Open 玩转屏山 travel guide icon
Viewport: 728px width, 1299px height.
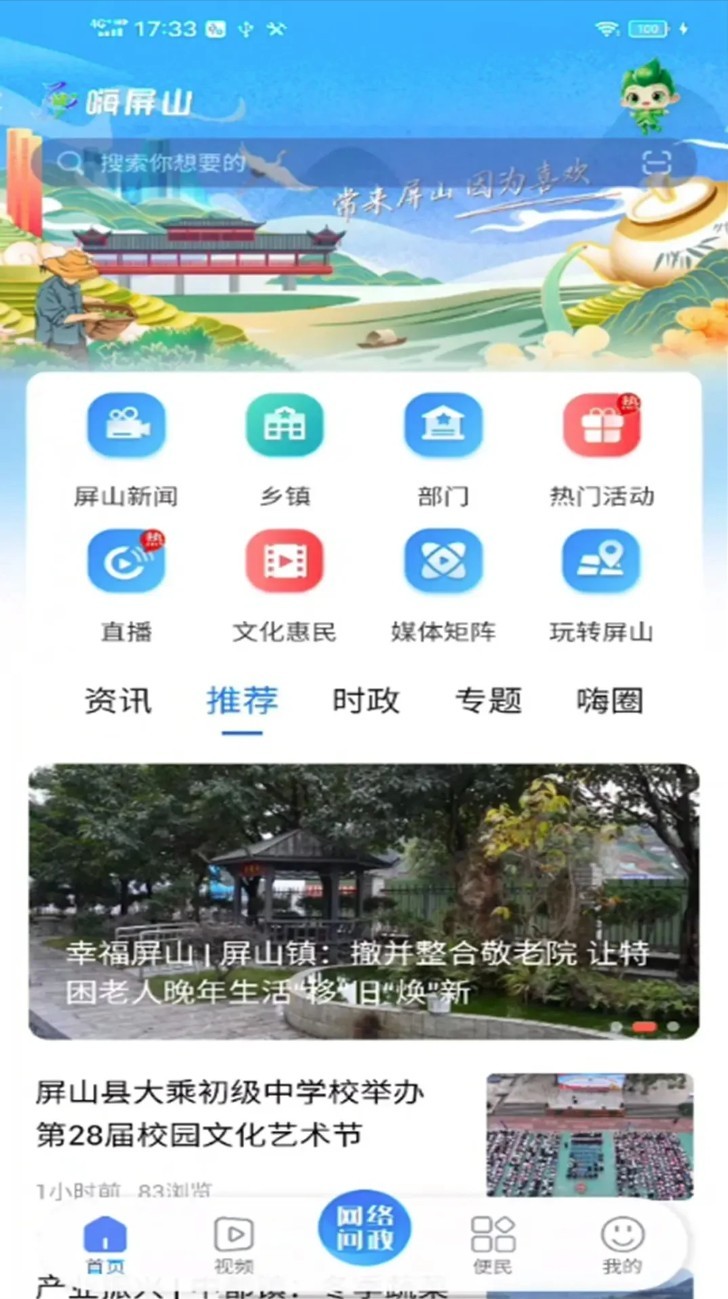pos(601,561)
